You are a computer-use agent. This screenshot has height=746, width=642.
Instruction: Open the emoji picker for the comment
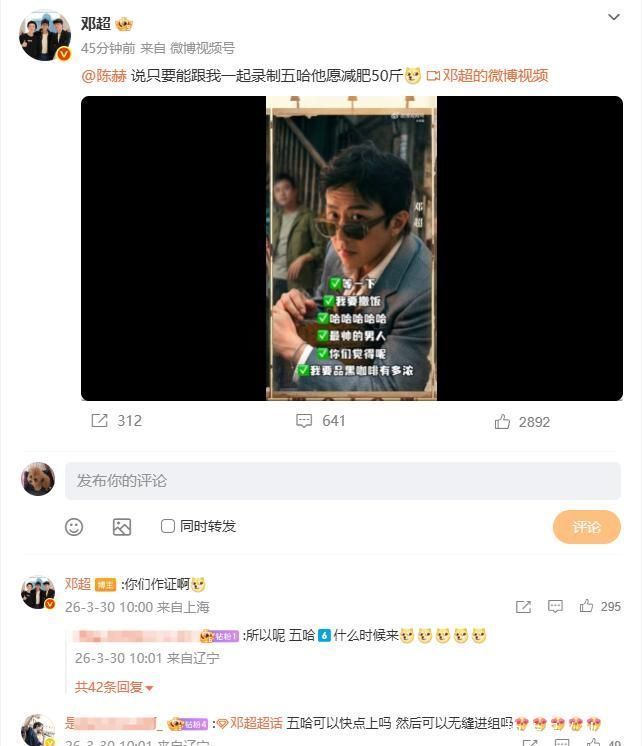(74, 527)
